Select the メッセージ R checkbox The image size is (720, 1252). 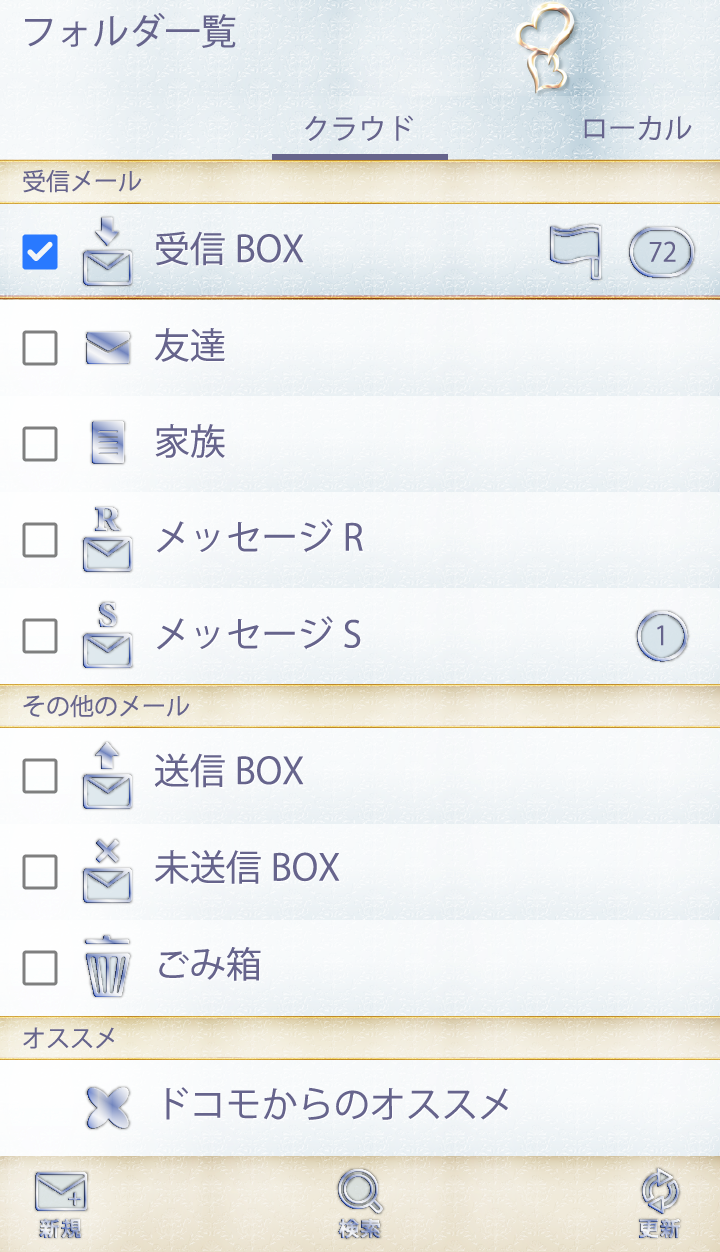point(40,539)
